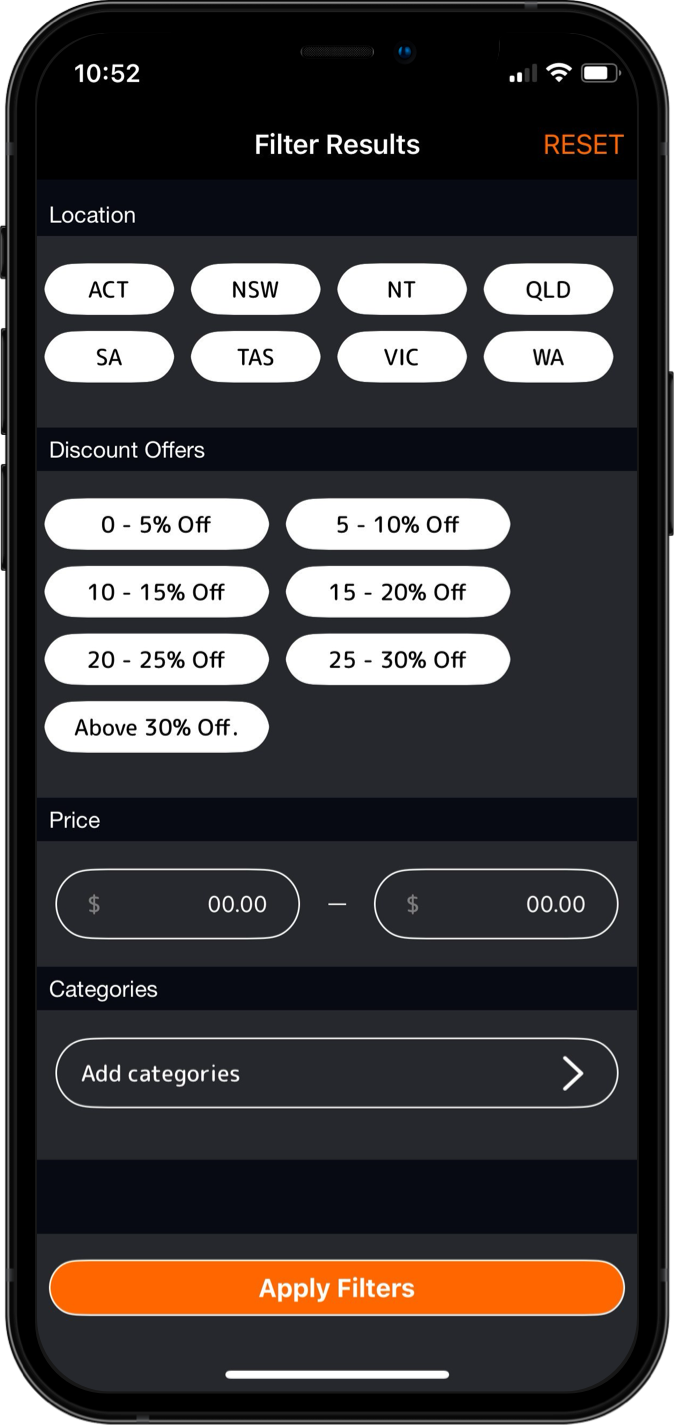
Task: Select 20 - 25% Off discount
Action: pyautogui.click(x=156, y=660)
